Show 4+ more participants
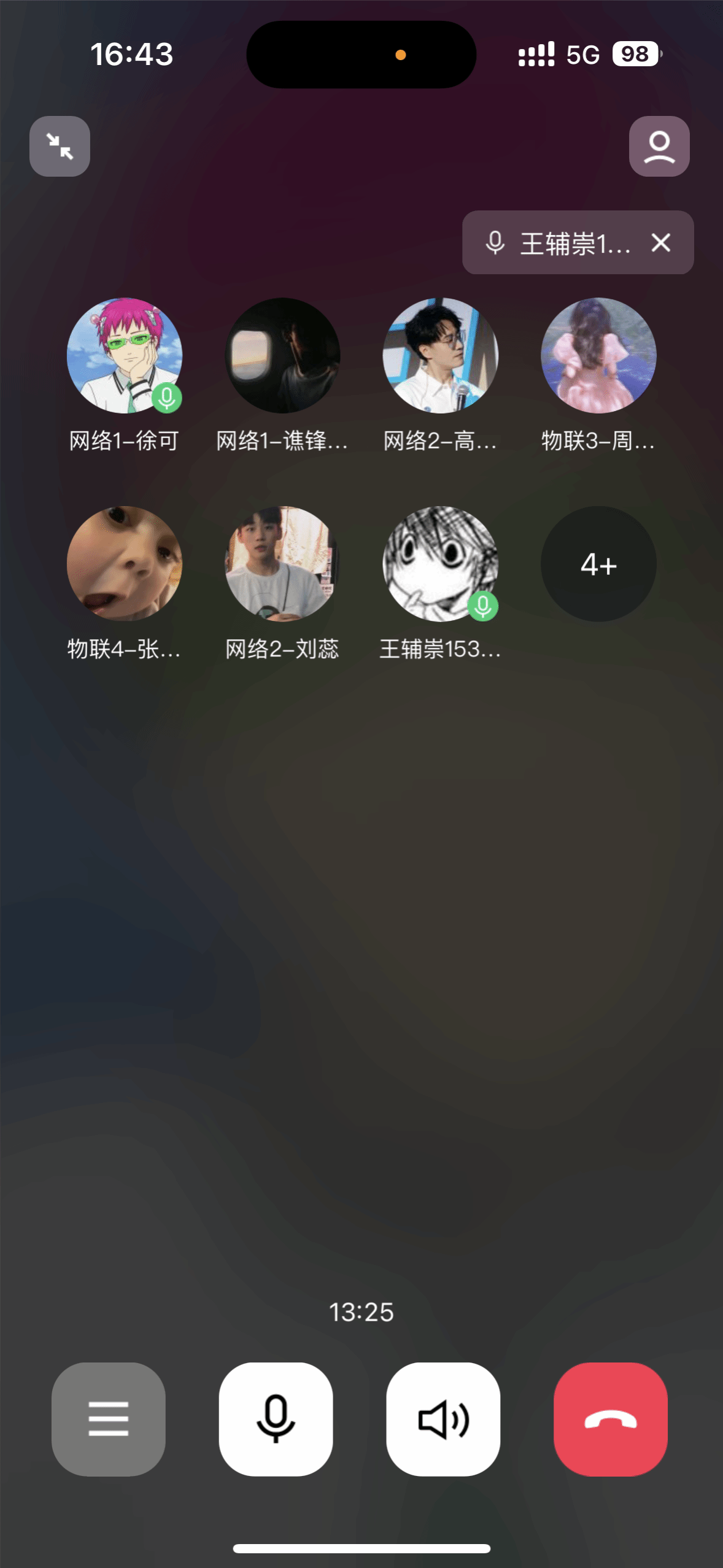 598,564
